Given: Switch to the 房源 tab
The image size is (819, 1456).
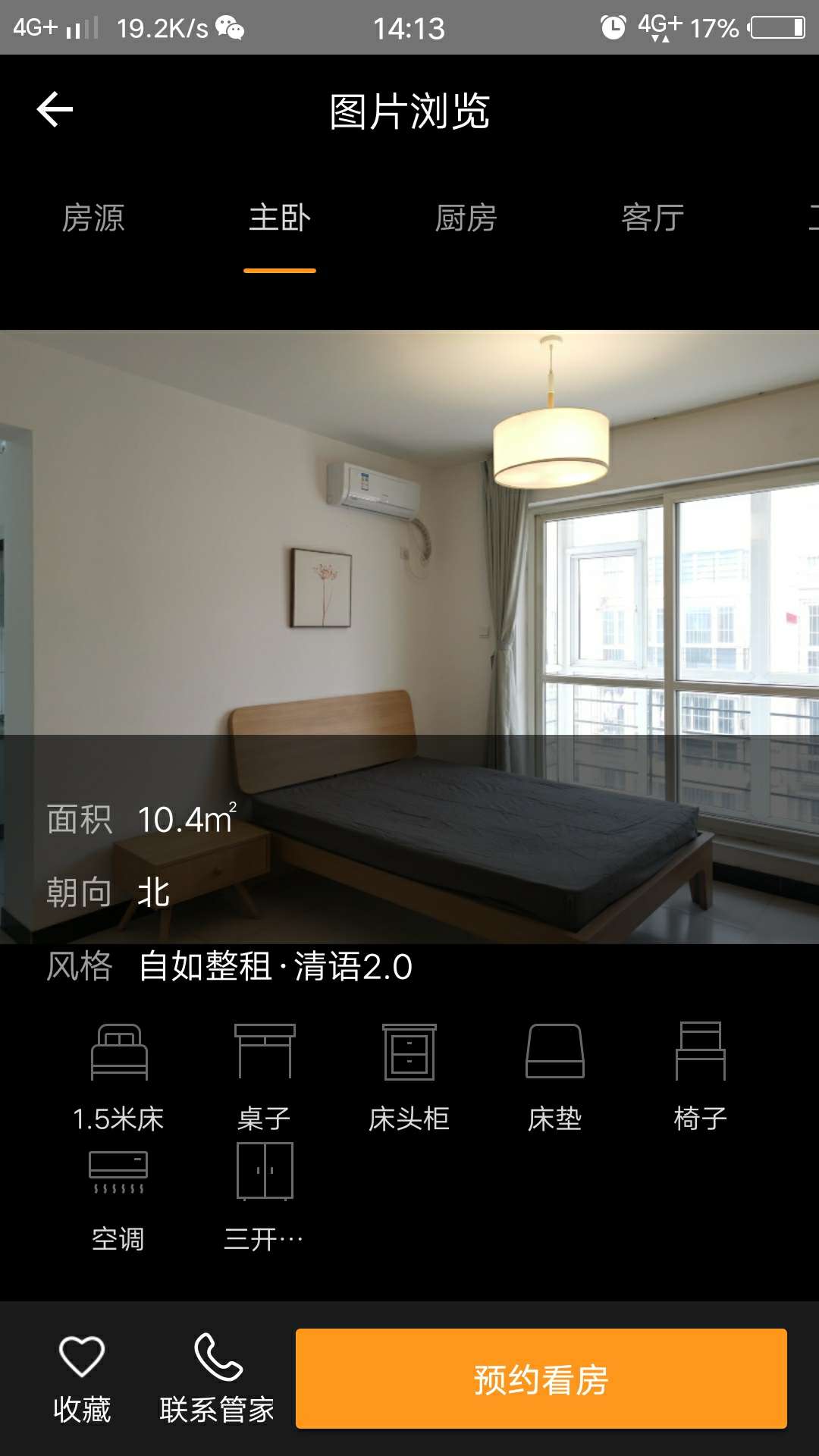Looking at the screenshot, I should tap(93, 218).
